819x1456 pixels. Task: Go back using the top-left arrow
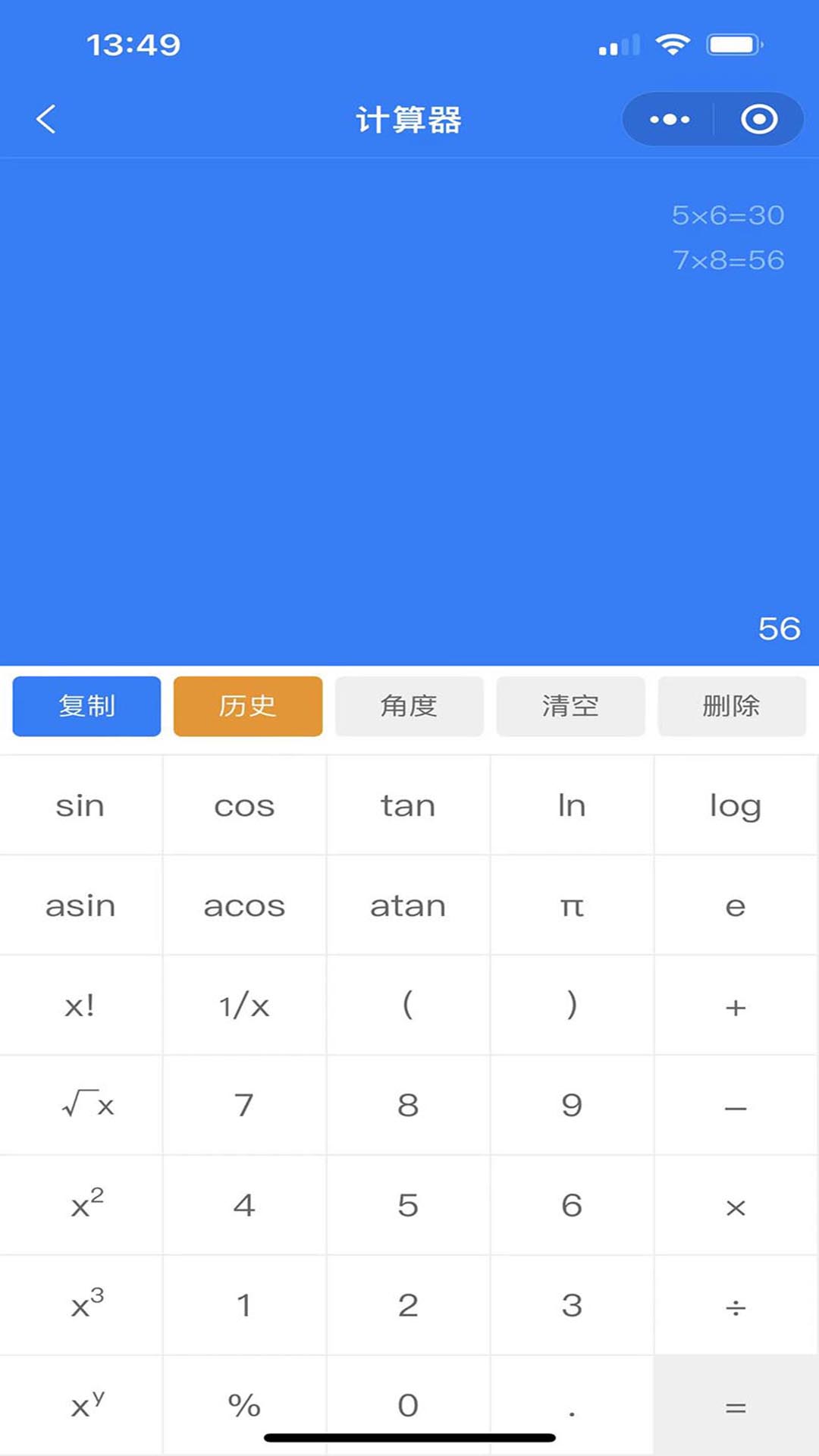(46, 119)
